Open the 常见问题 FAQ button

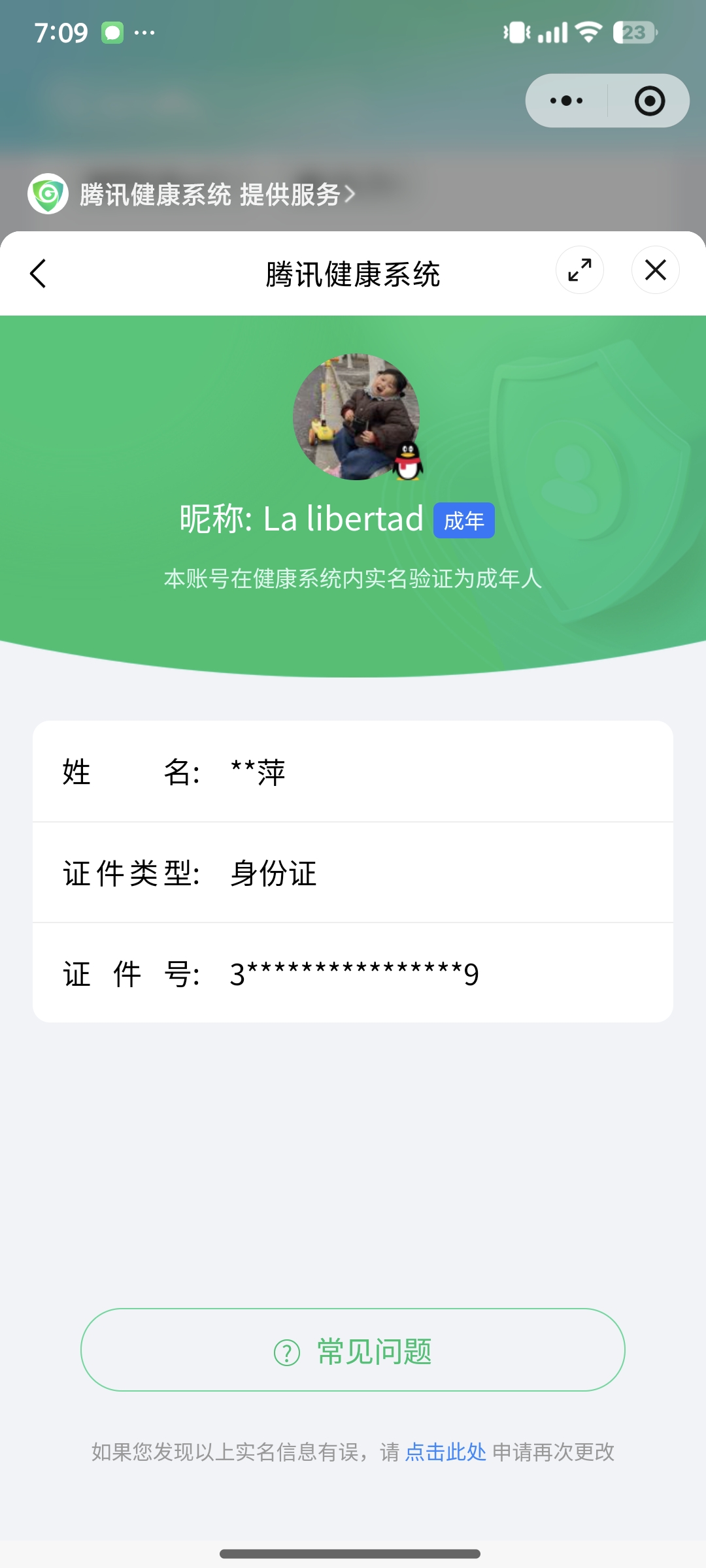pos(353,1350)
